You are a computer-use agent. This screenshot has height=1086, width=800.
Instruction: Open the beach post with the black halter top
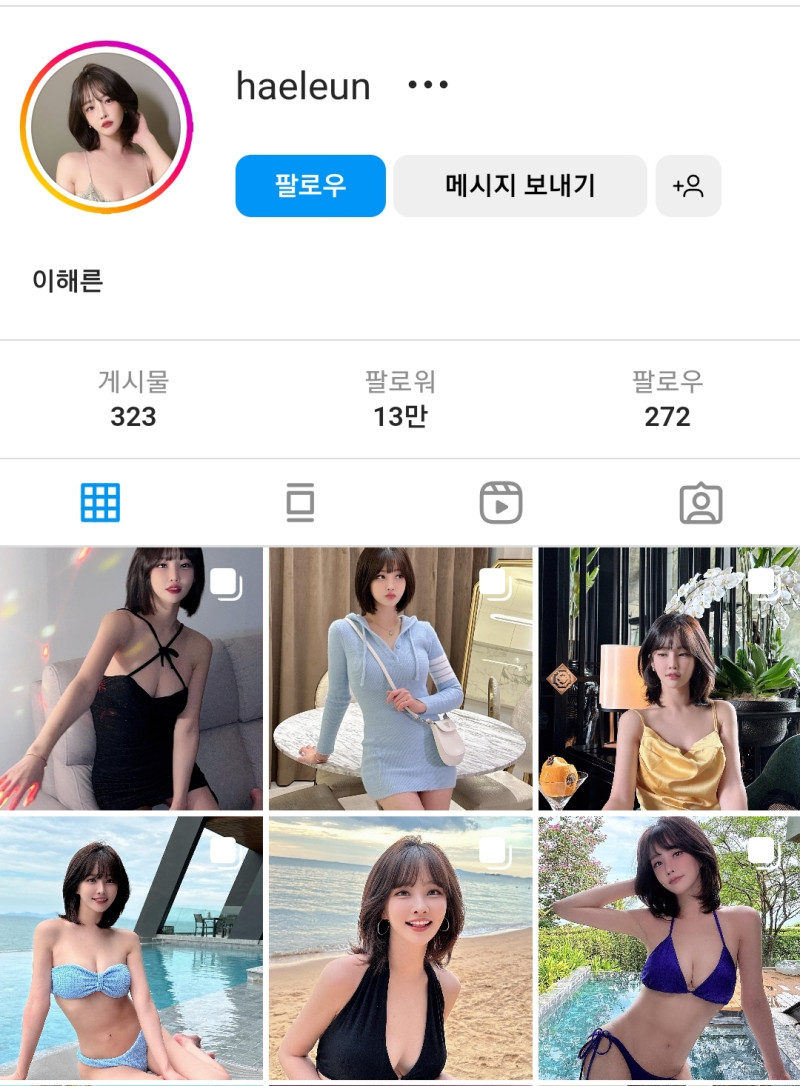pos(400,947)
